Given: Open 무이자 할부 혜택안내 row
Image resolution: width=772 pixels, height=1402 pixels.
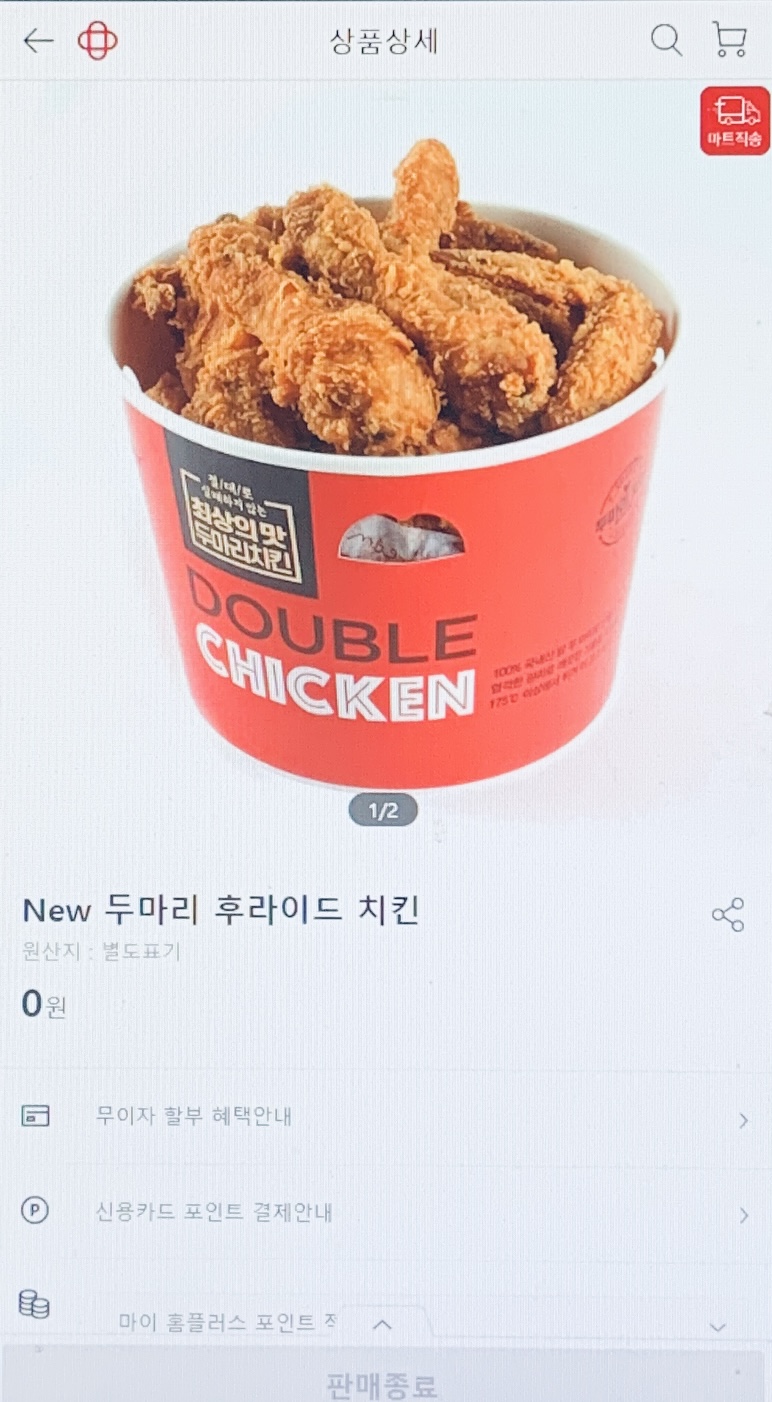Looking at the screenshot, I should [386, 1116].
